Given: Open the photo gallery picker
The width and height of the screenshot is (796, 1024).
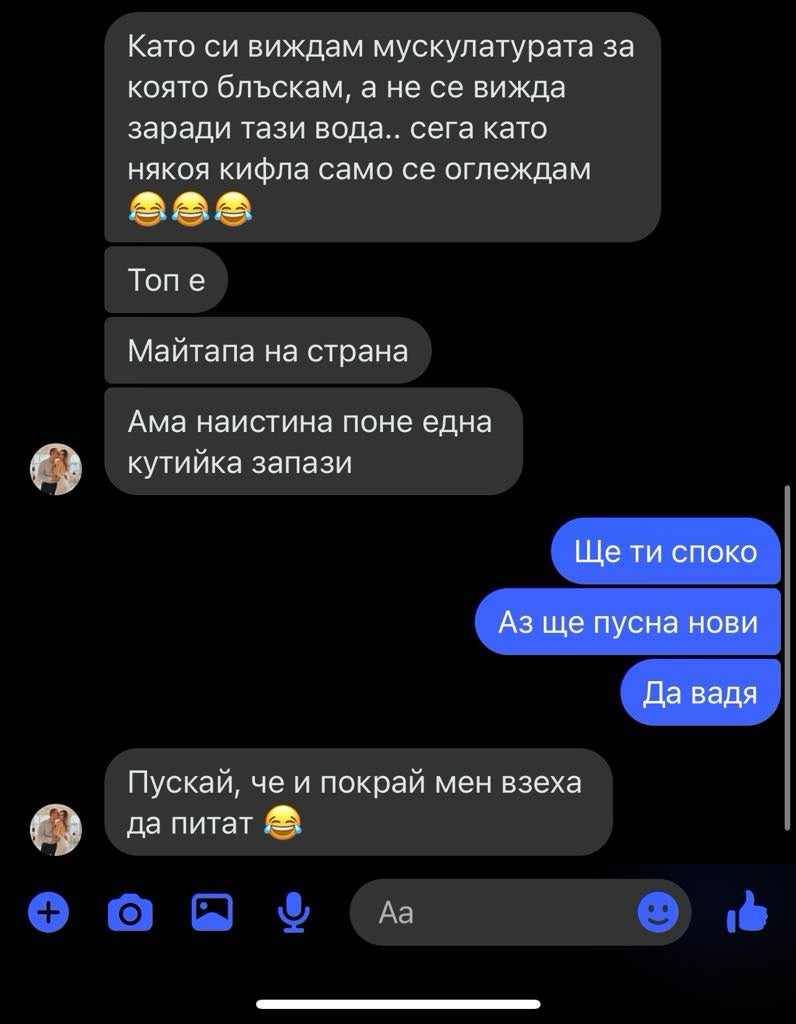Looking at the screenshot, I should 212,912.
